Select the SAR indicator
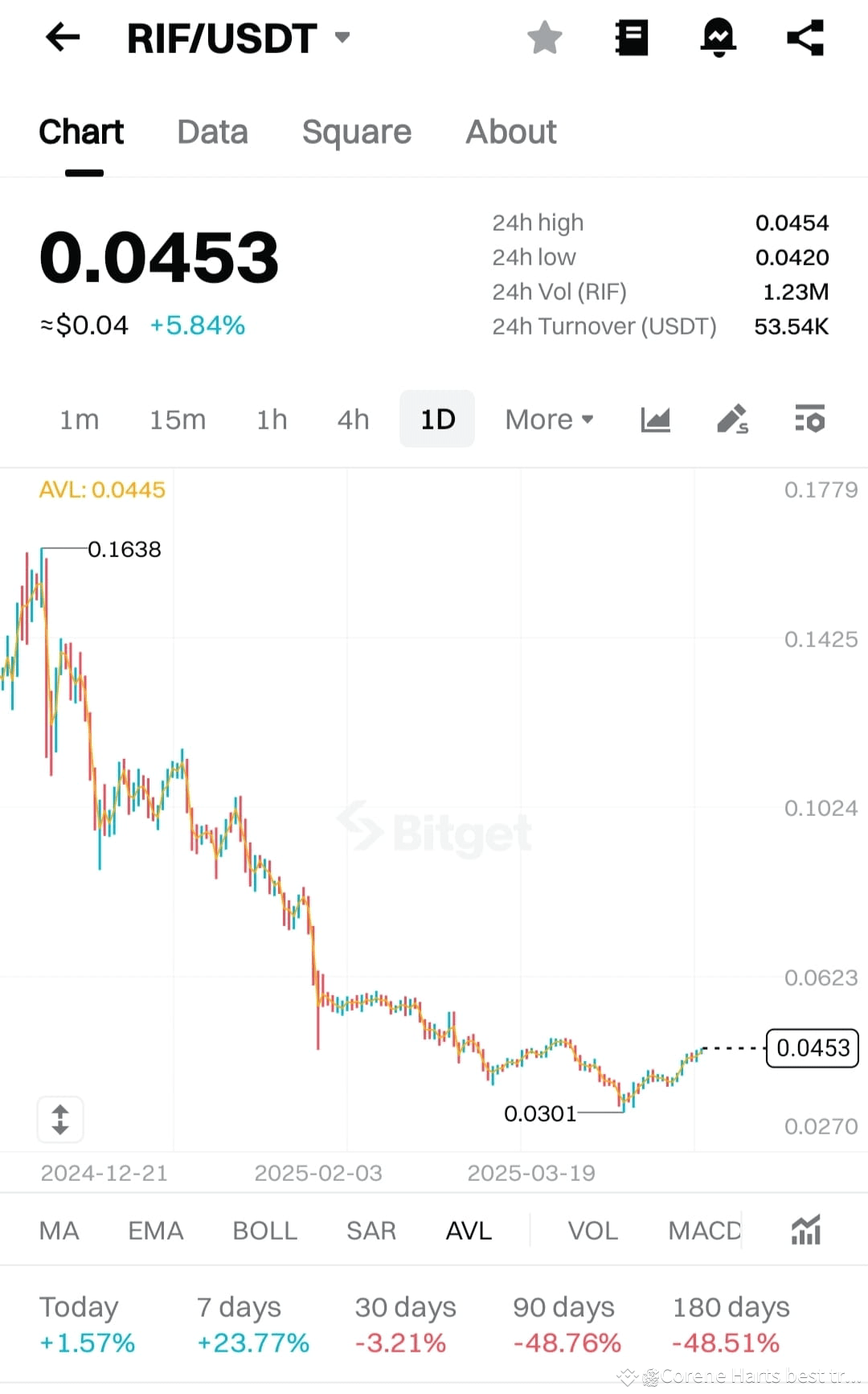Image resolution: width=868 pixels, height=1394 pixels. pos(371,1229)
